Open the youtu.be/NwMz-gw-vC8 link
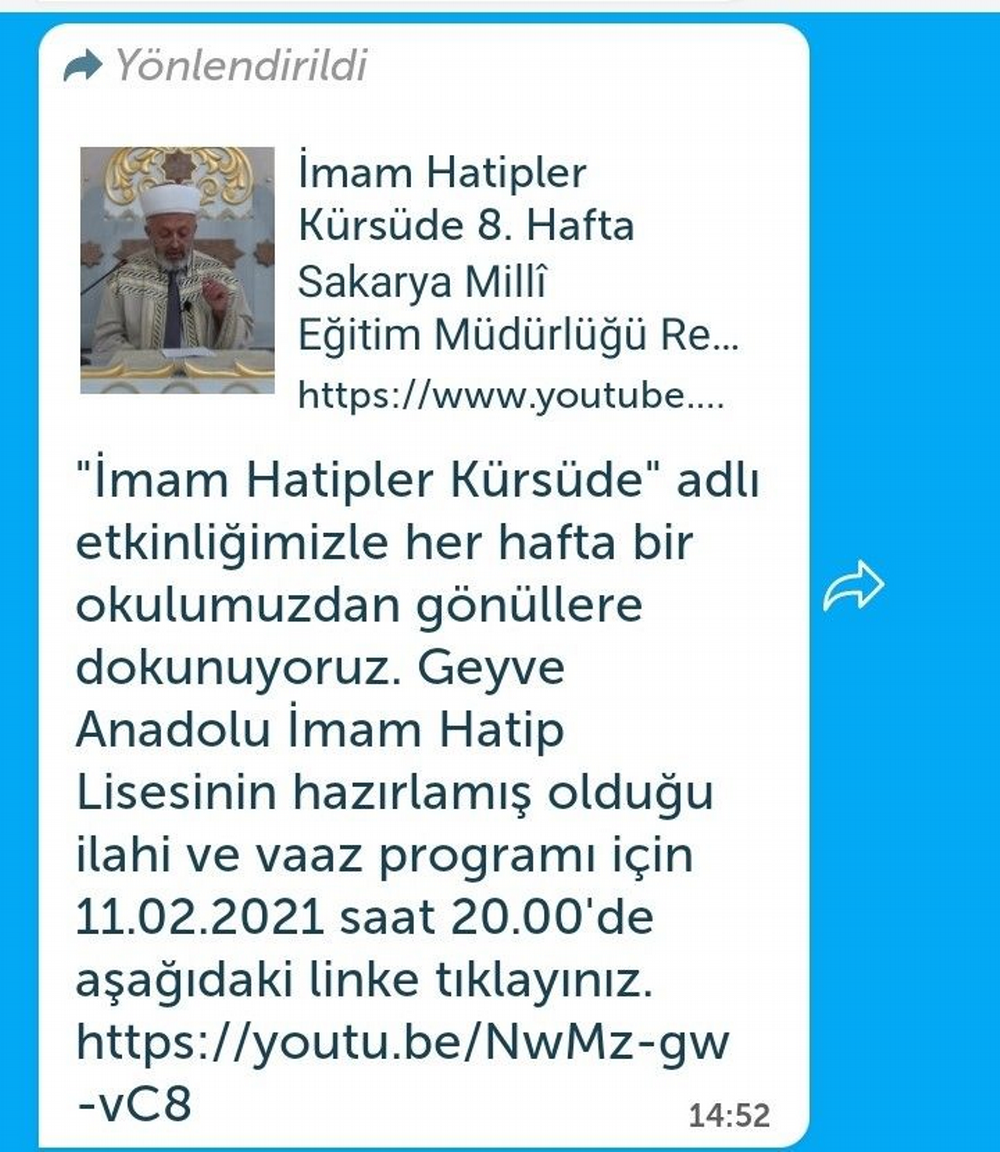The height and width of the screenshot is (1152, 1000). (402, 1044)
